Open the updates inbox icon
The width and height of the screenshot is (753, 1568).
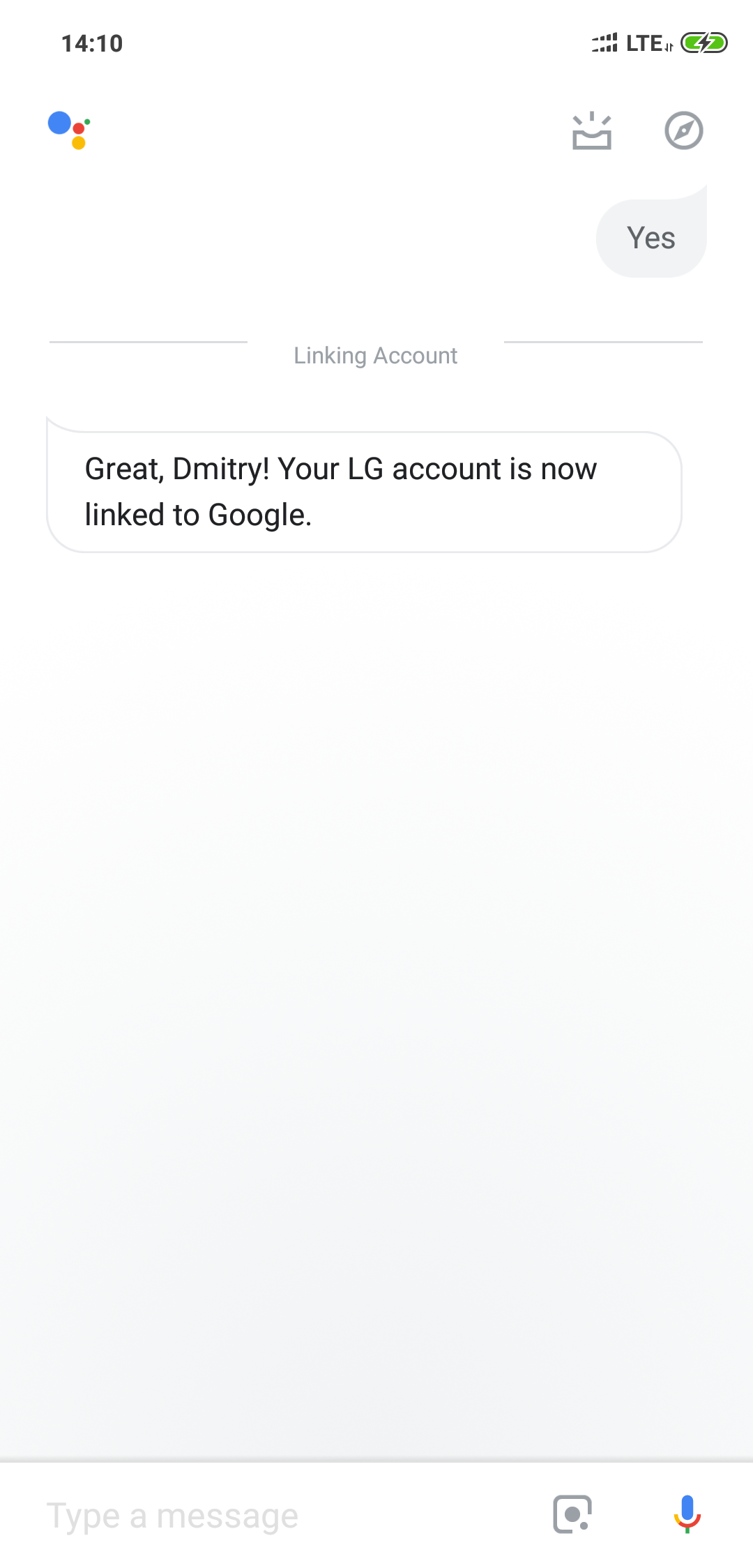pyautogui.click(x=592, y=131)
